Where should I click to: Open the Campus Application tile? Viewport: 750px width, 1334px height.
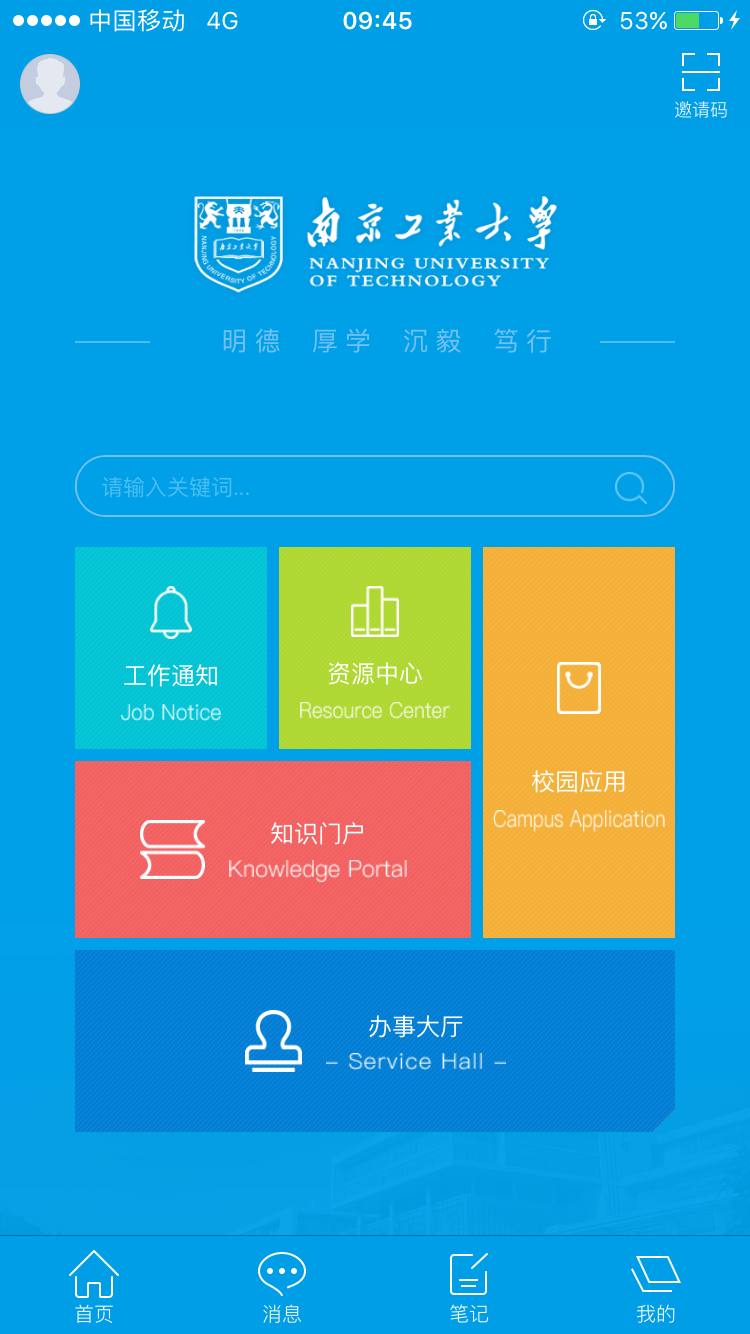tap(579, 742)
